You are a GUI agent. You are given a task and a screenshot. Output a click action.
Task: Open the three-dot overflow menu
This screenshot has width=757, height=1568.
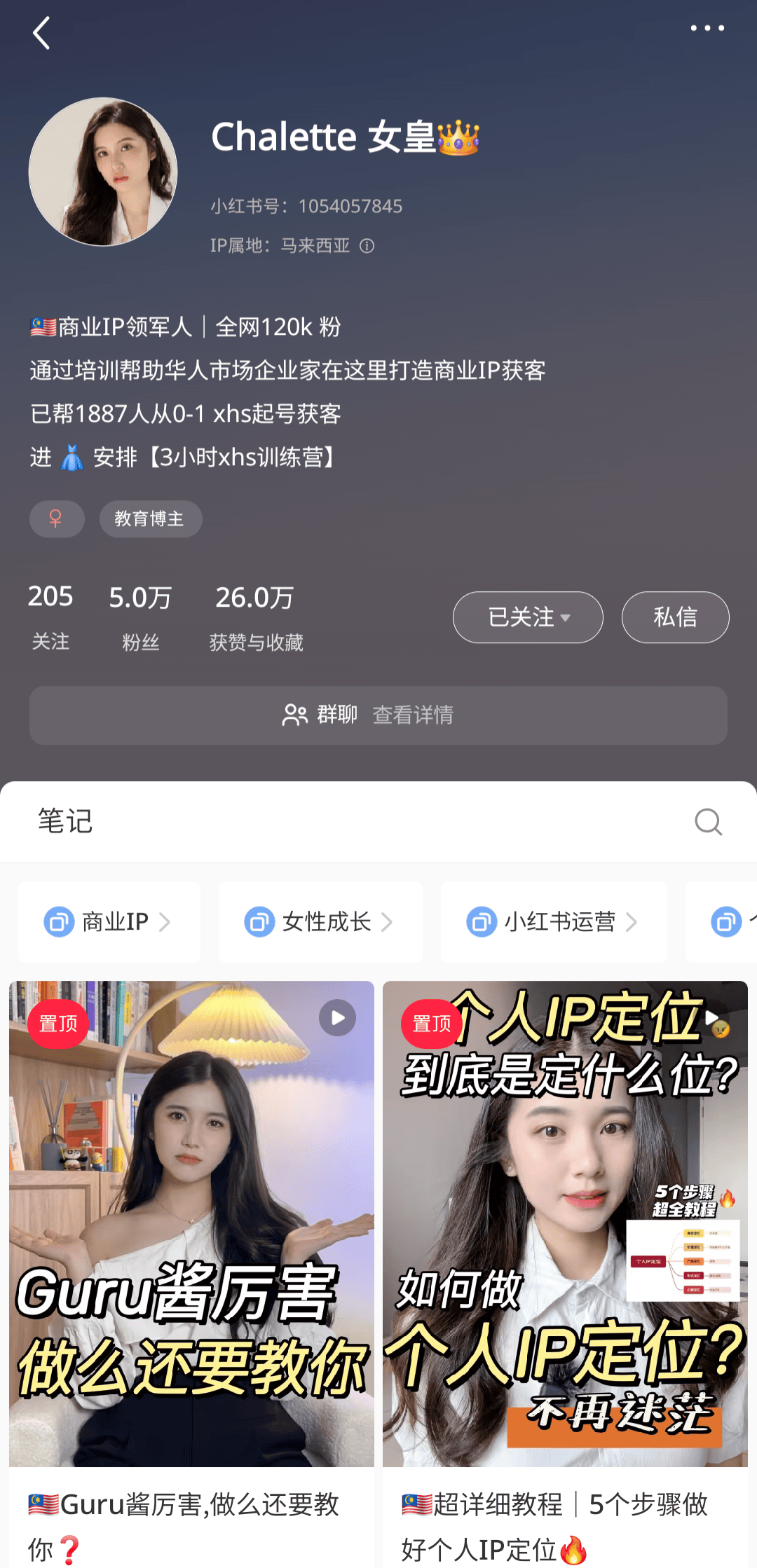tap(707, 29)
